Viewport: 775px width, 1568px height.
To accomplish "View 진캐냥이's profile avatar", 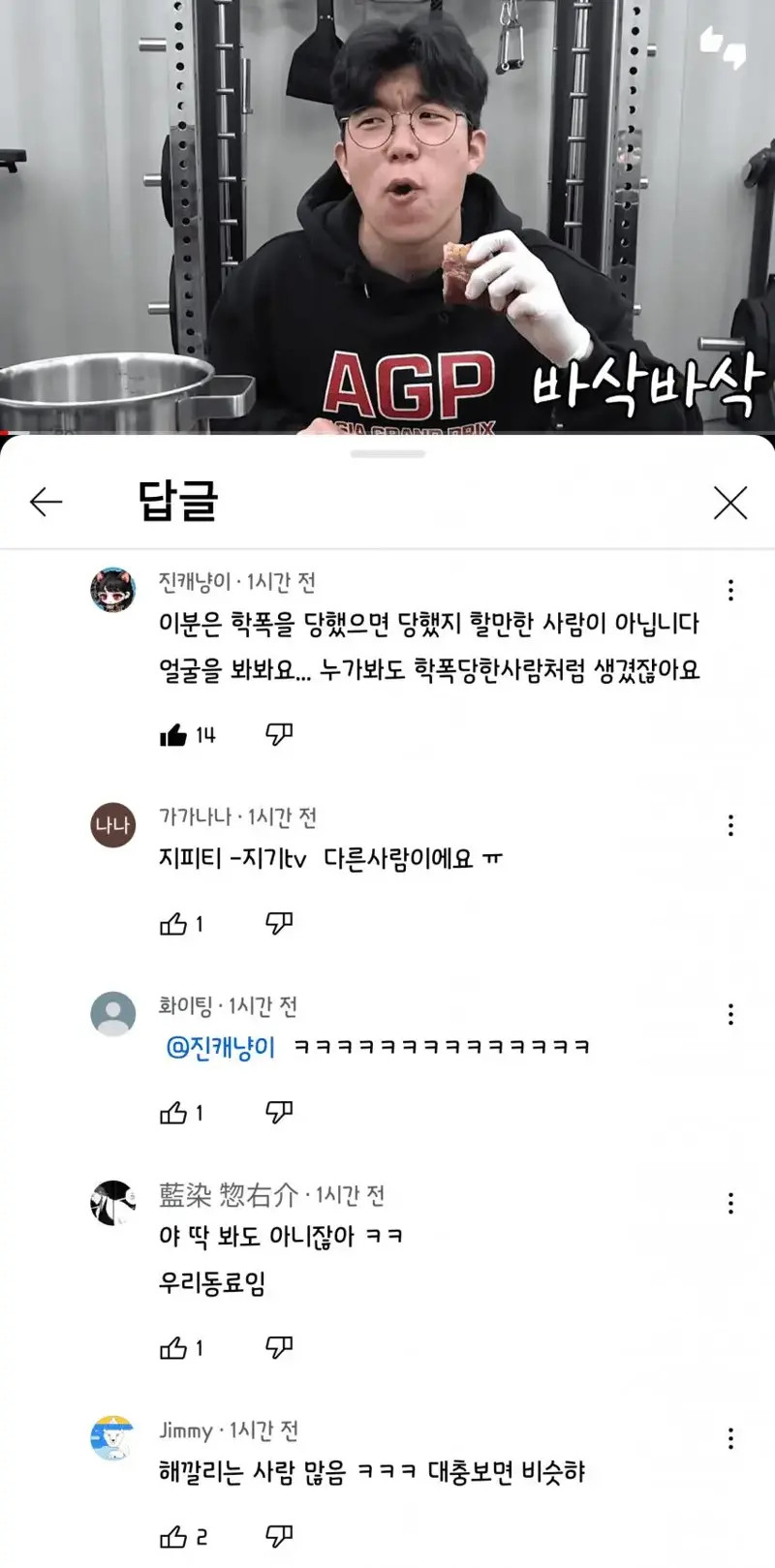I will [113, 590].
